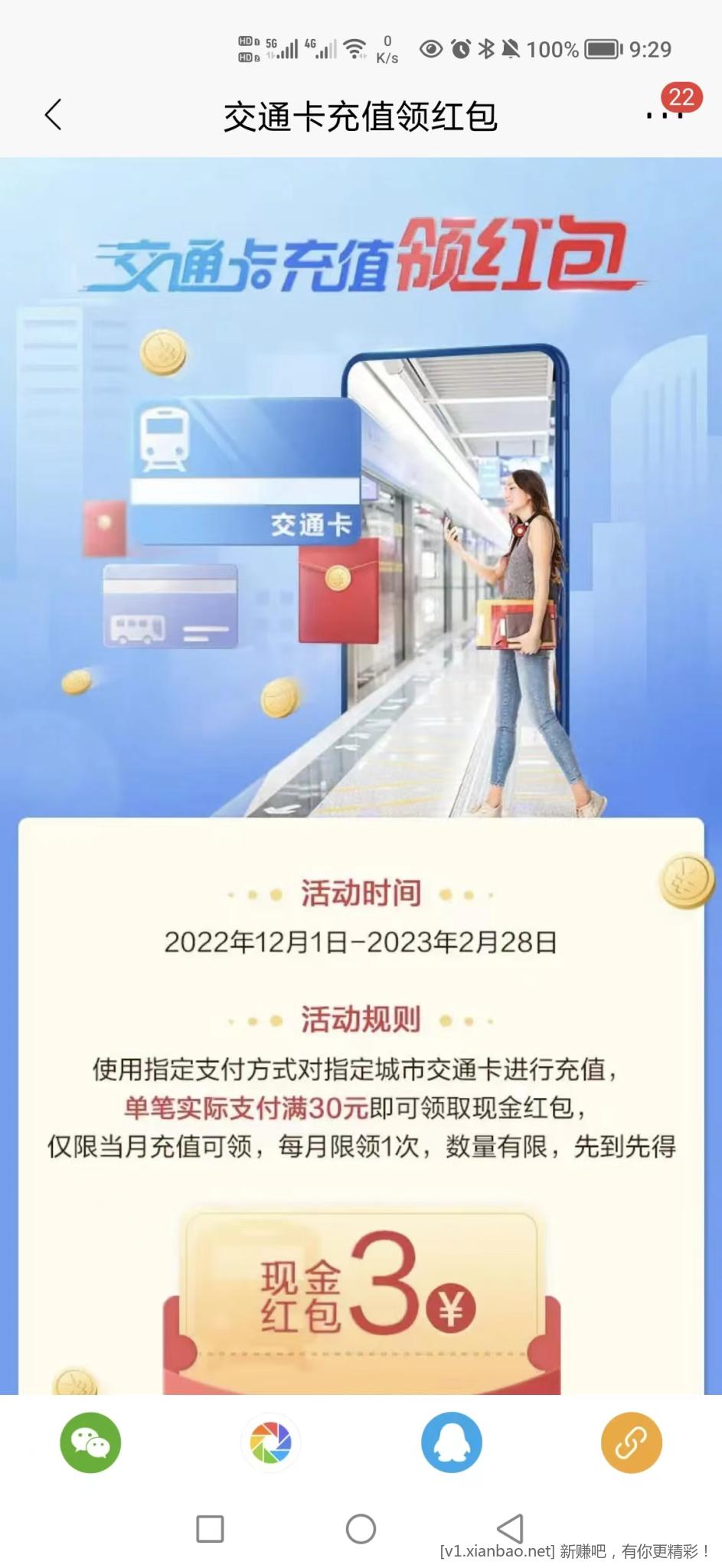Viewport: 722px width, 1568px height.
Task: Open recent apps with the square button
Action: tap(210, 1529)
